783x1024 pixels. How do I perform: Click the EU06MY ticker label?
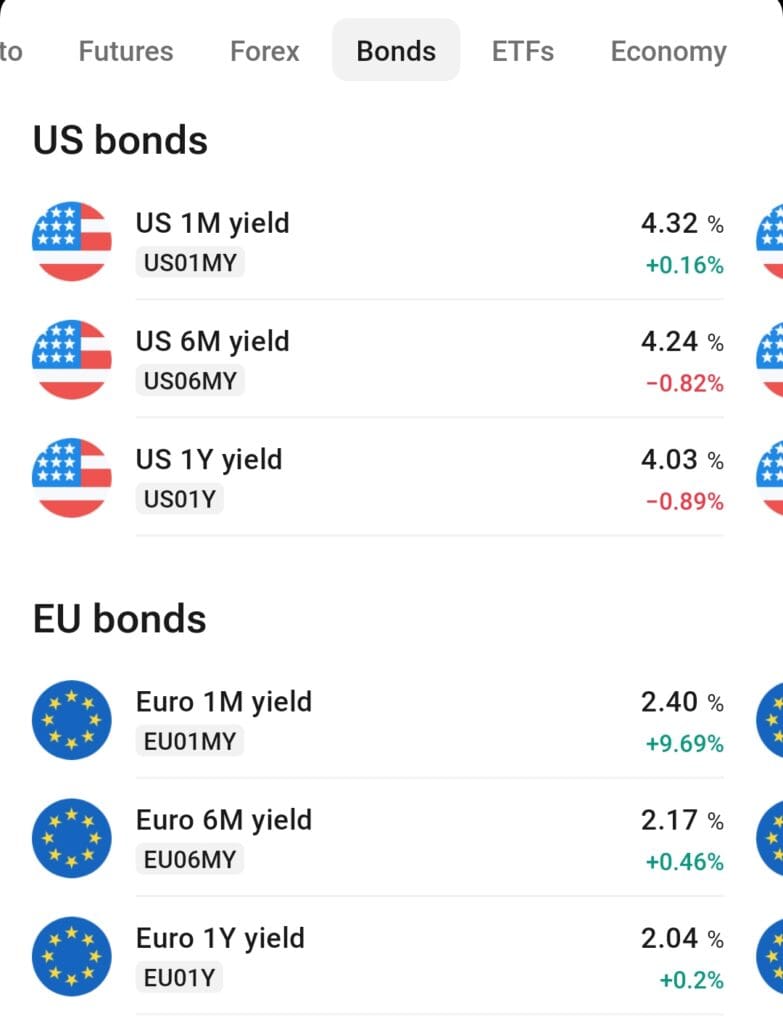click(x=190, y=860)
